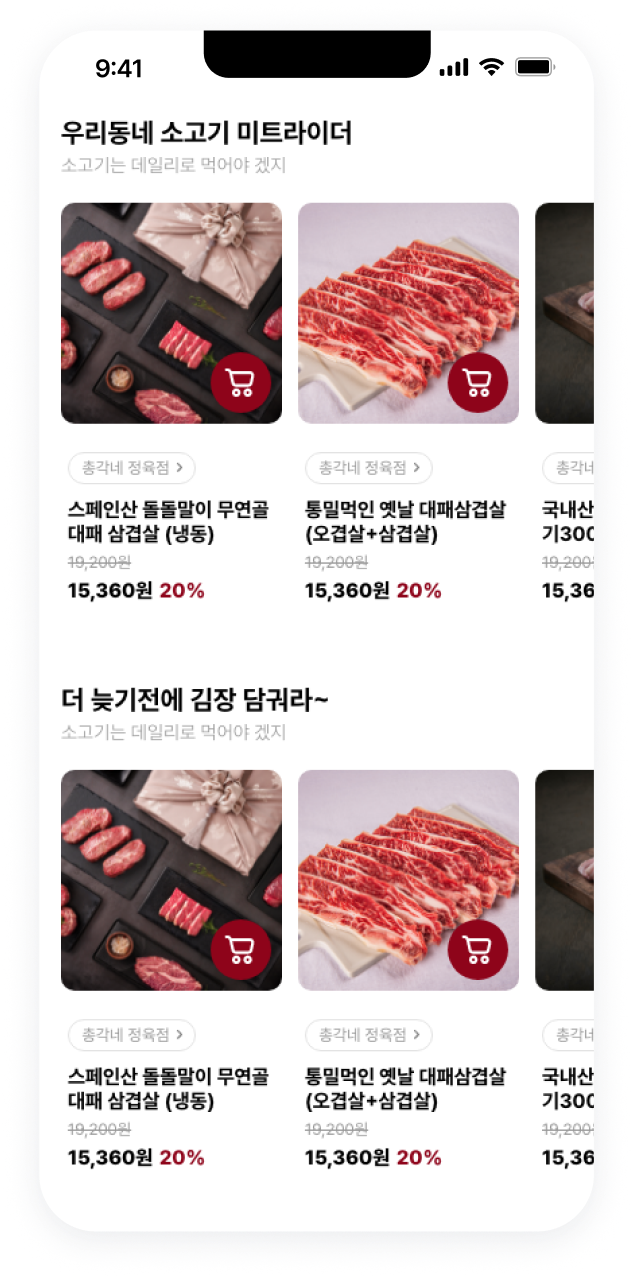
Task: Add 통밀먹인 옛날 대패삼겹살 to cart in 김장 담궈라 section
Action: click(x=478, y=950)
